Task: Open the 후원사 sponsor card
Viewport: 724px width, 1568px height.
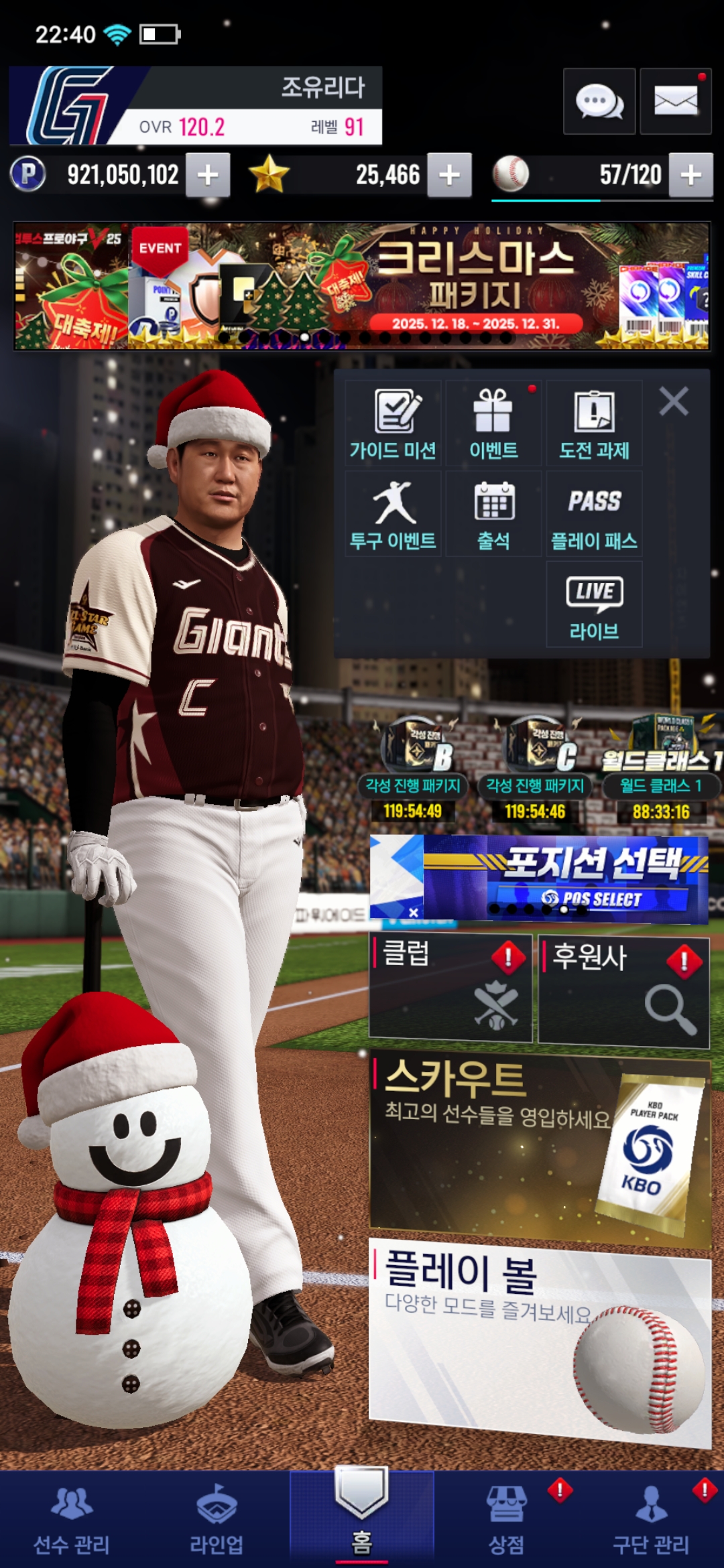Action: tap(623, 992)
